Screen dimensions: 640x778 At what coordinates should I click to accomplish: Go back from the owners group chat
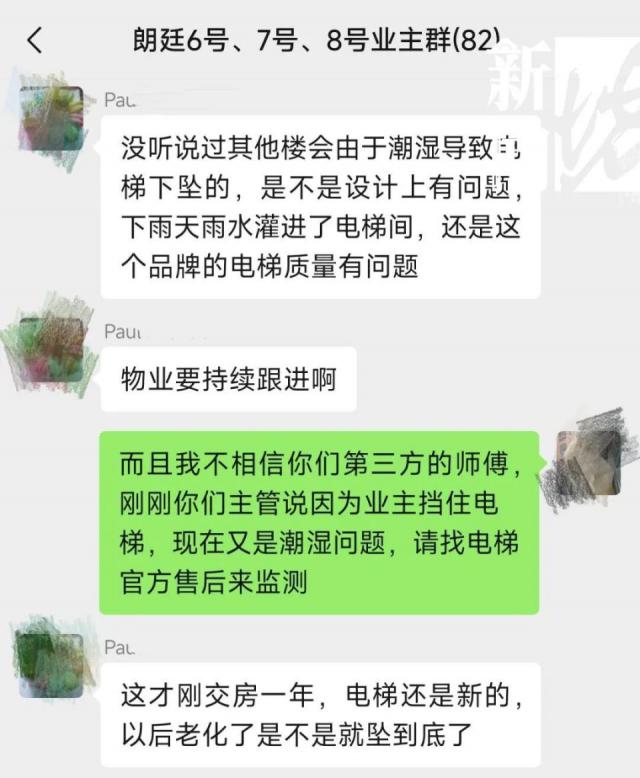pos(35,40)
